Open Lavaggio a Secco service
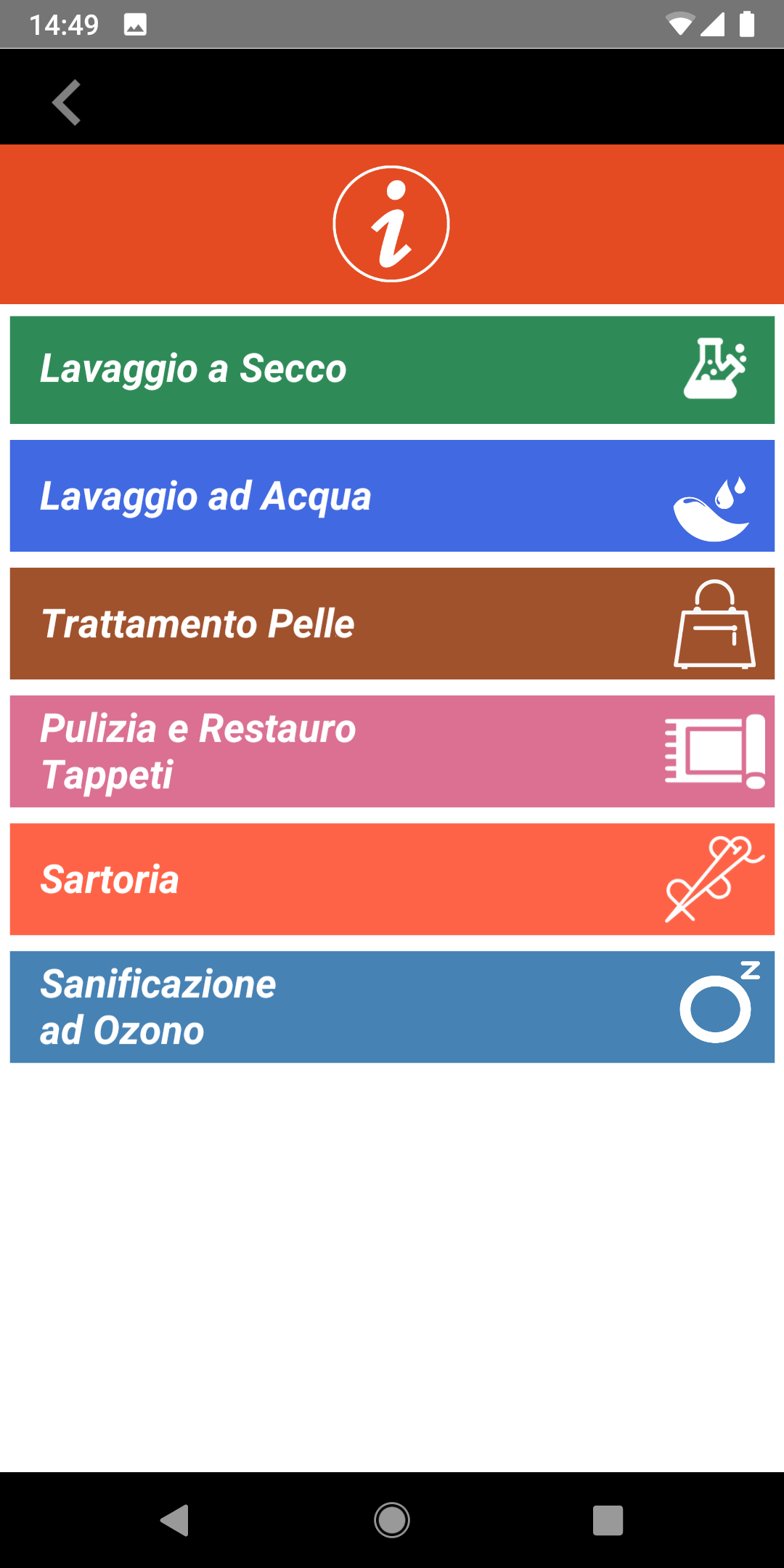This screenshot has height=1568, width=784. [392, 370]
